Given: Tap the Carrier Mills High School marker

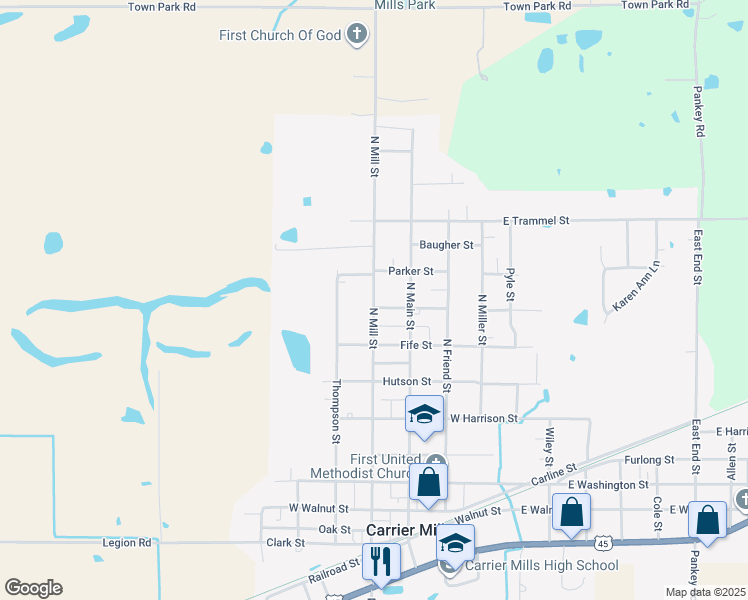Looking at the screenshot, I should (x=455, y=544).
